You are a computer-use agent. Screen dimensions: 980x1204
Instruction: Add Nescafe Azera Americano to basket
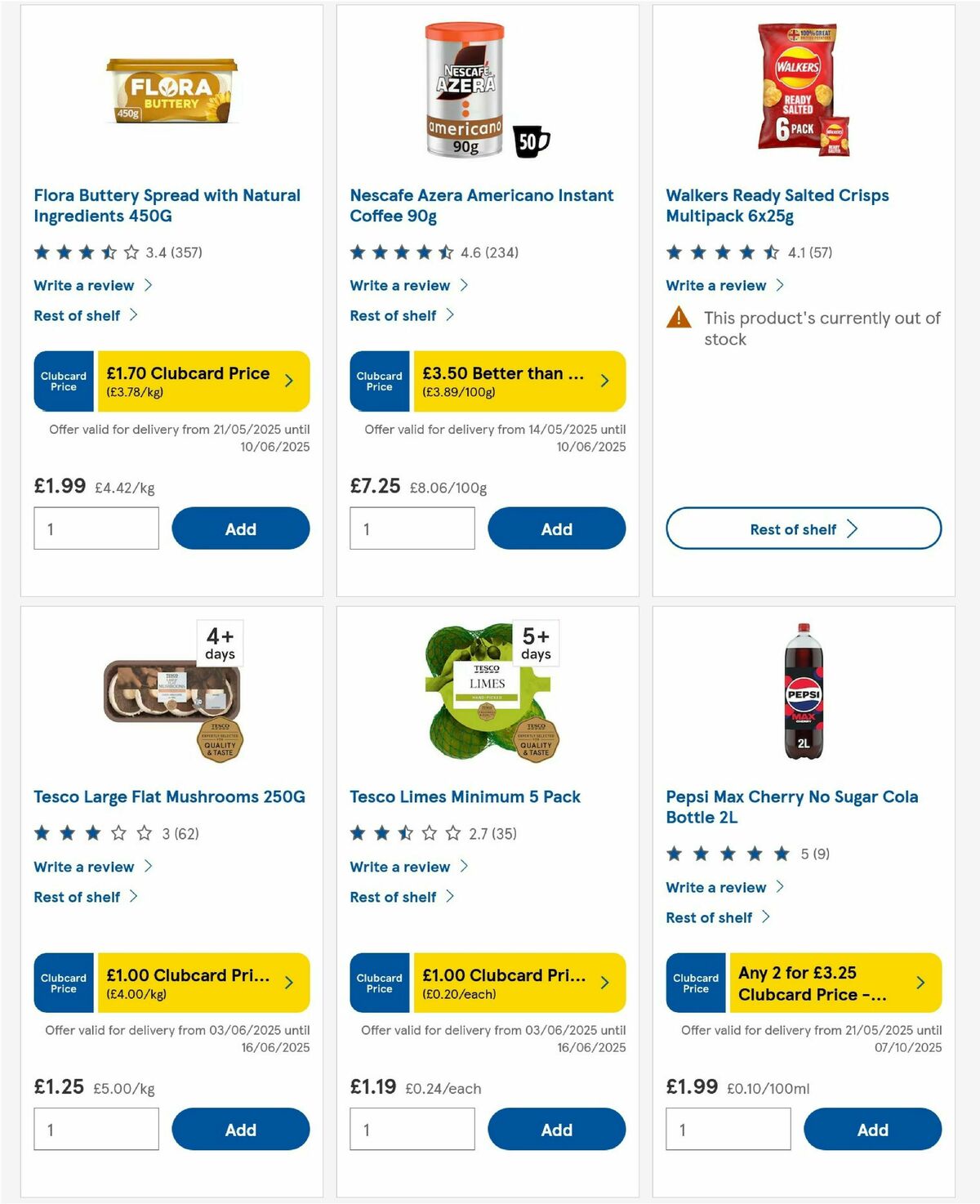coord(556,528)
